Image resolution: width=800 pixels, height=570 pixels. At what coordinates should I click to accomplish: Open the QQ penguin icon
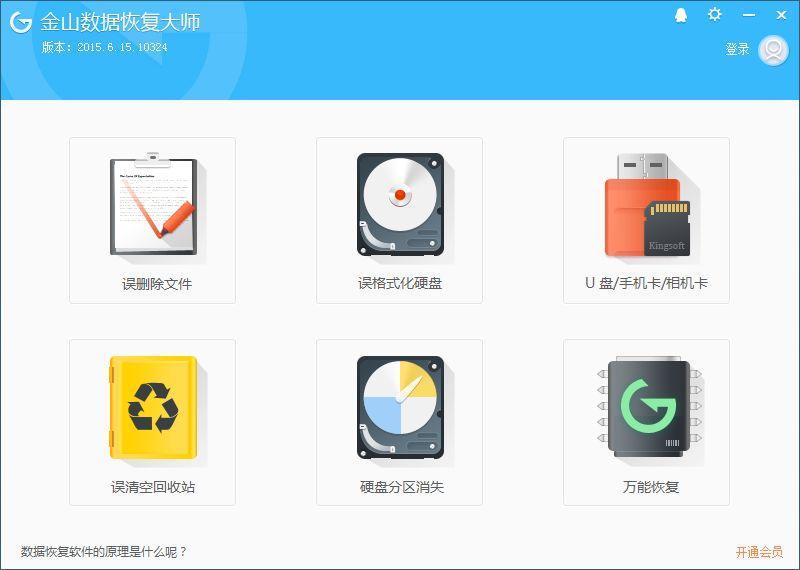click(681, 15)
